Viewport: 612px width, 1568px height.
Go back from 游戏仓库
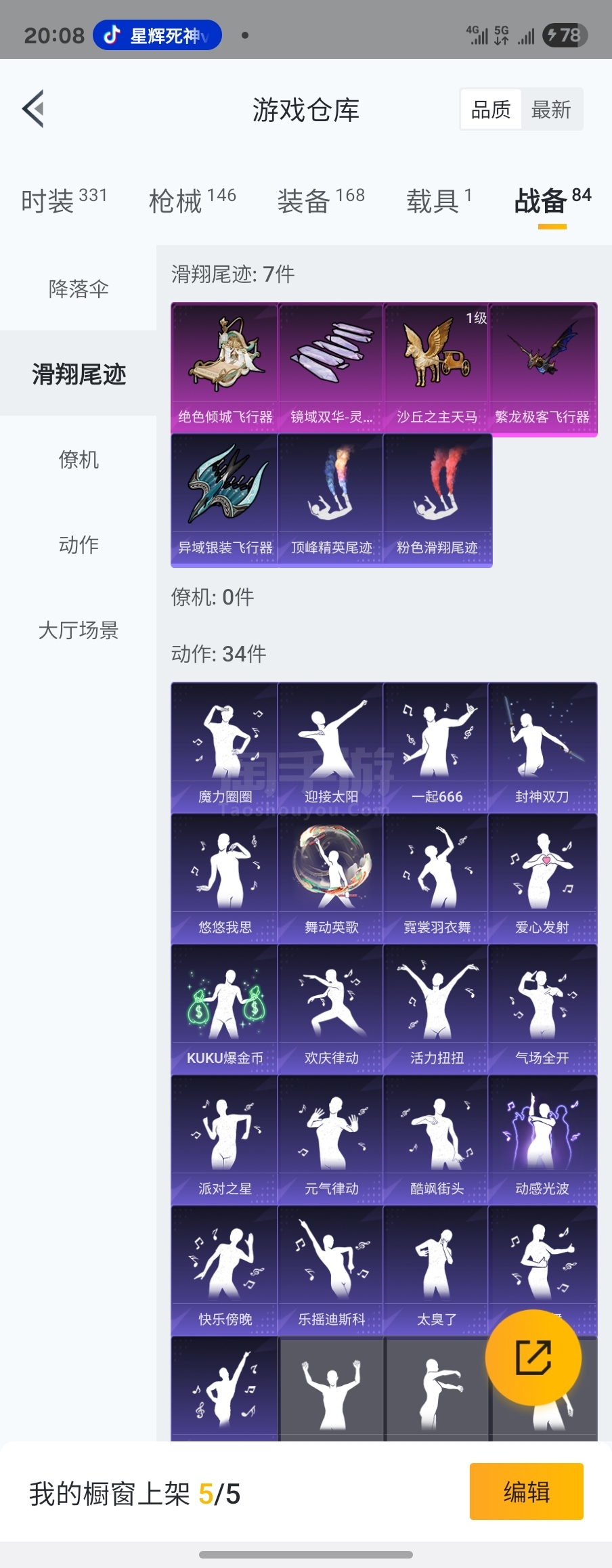point(34,108)
